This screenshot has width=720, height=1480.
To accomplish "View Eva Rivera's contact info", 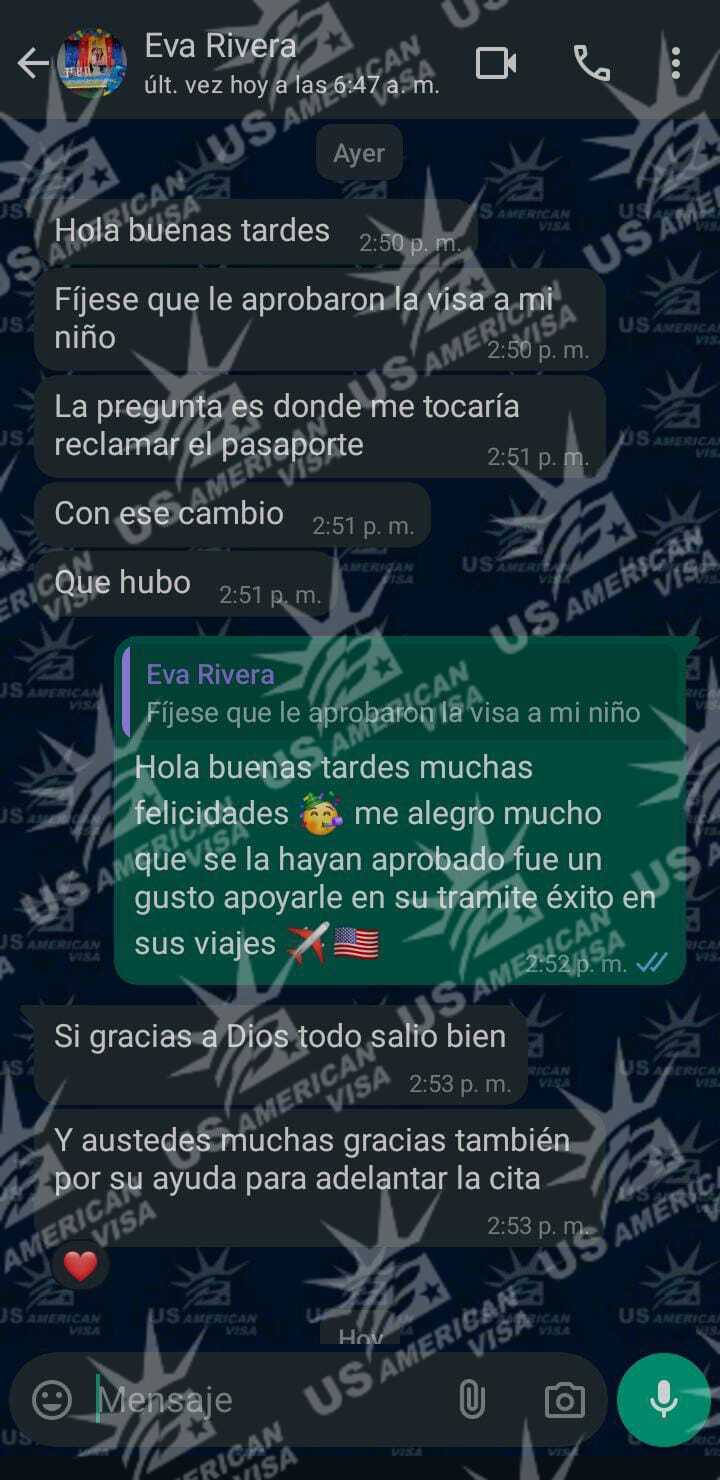I will pyautogui.click(x=290, y=64).
